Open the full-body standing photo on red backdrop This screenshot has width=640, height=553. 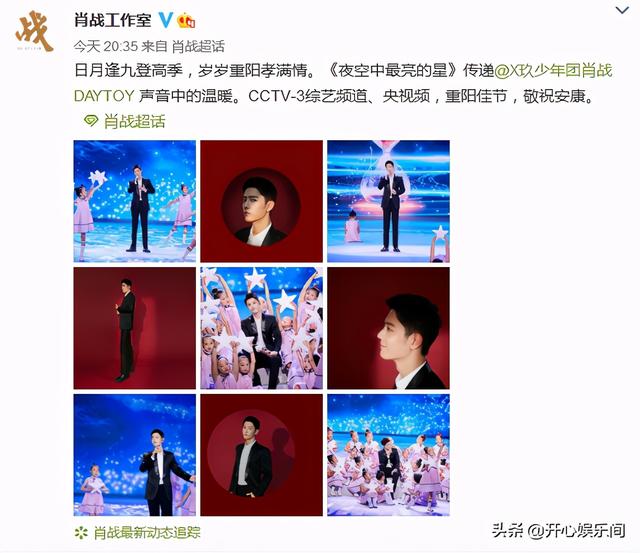tap(134, 328)
